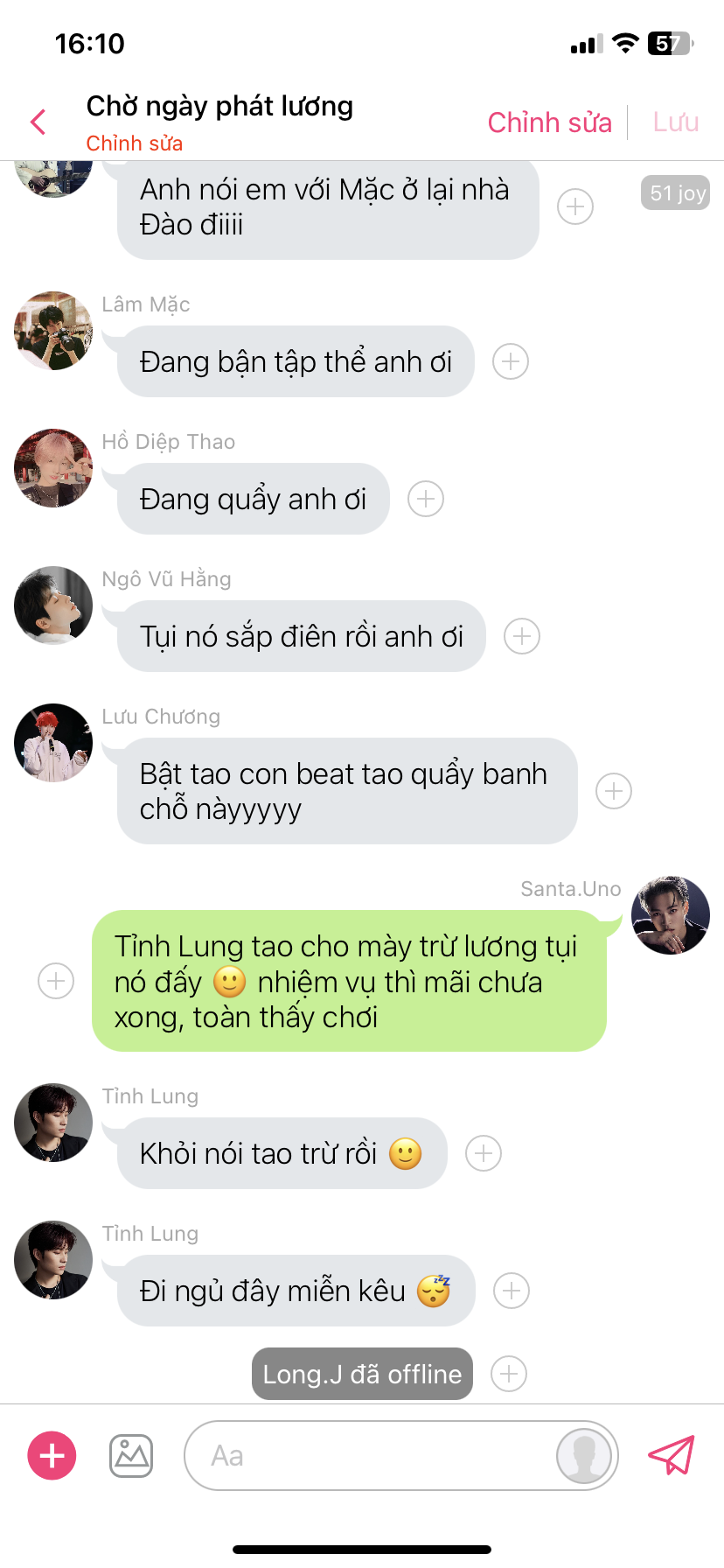This screenshot has height=1568, width=724.
Task: Tap plus next to "Long.J đã offline"
Action: [x=509, y=1374]
